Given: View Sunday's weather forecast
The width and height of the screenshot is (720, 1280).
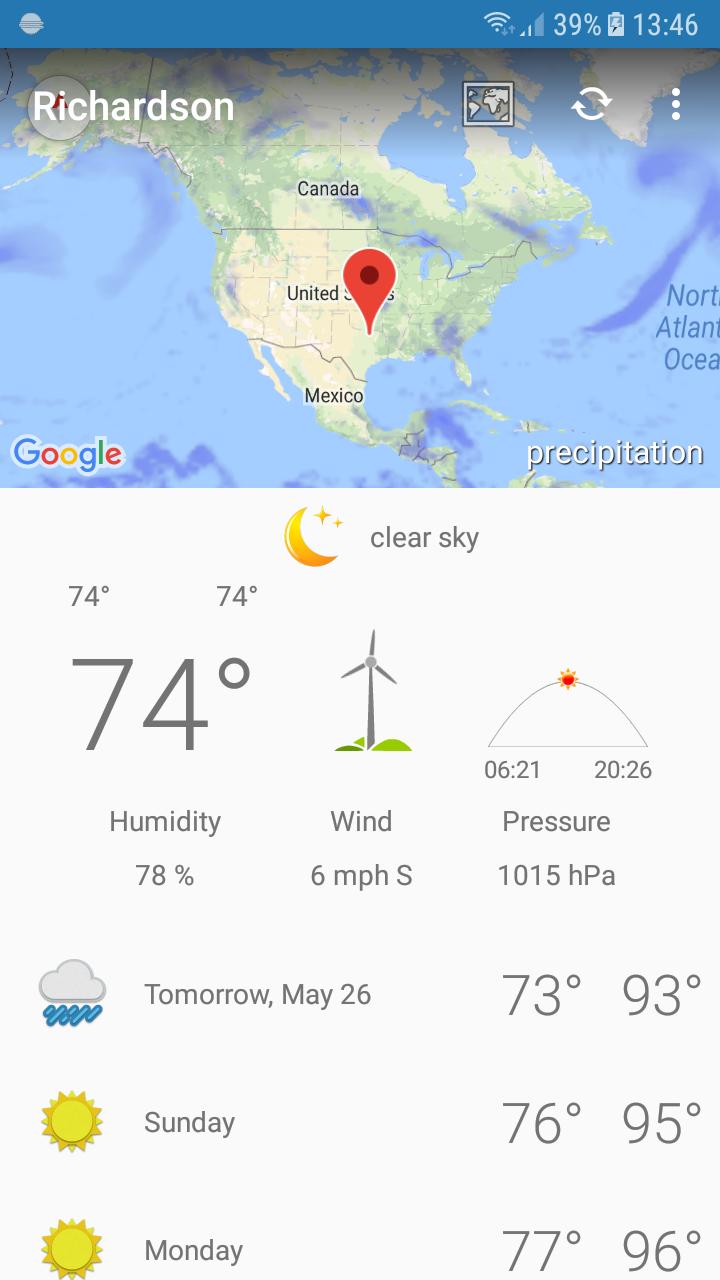Looking at the screenshot, I should (360, 1122).
